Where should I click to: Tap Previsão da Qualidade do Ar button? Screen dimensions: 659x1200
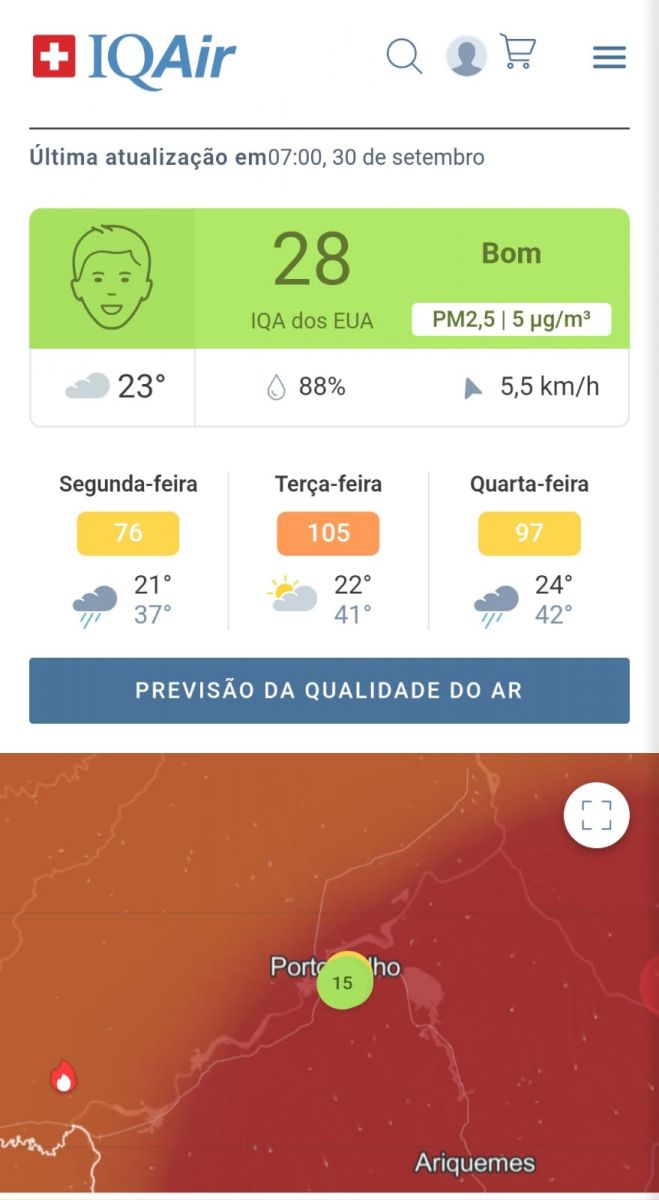[329, 690]
